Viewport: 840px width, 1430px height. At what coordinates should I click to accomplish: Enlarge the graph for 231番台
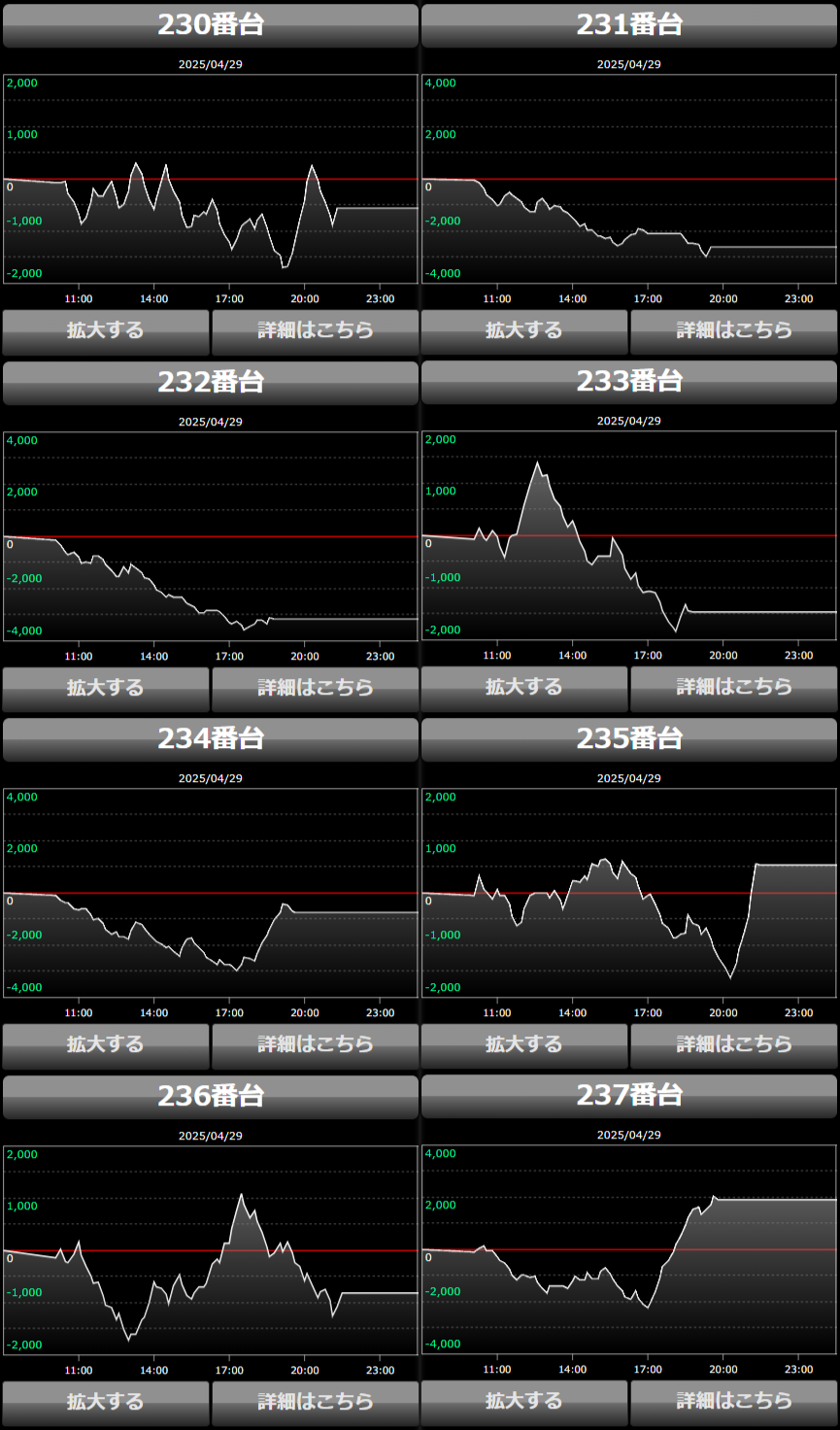point(524,331)
